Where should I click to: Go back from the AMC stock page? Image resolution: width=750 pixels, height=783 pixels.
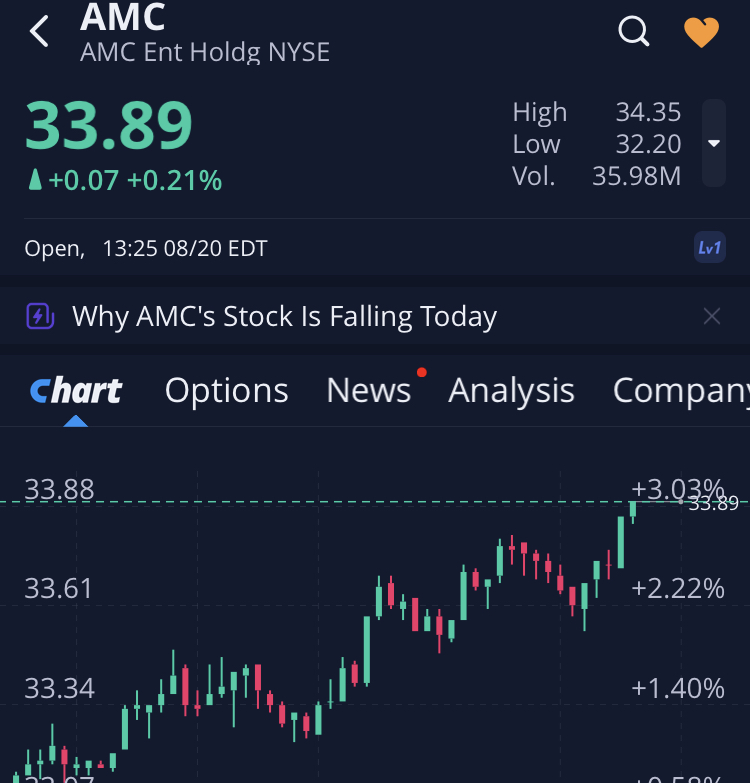pyautogui.click(x=39, y=31)
